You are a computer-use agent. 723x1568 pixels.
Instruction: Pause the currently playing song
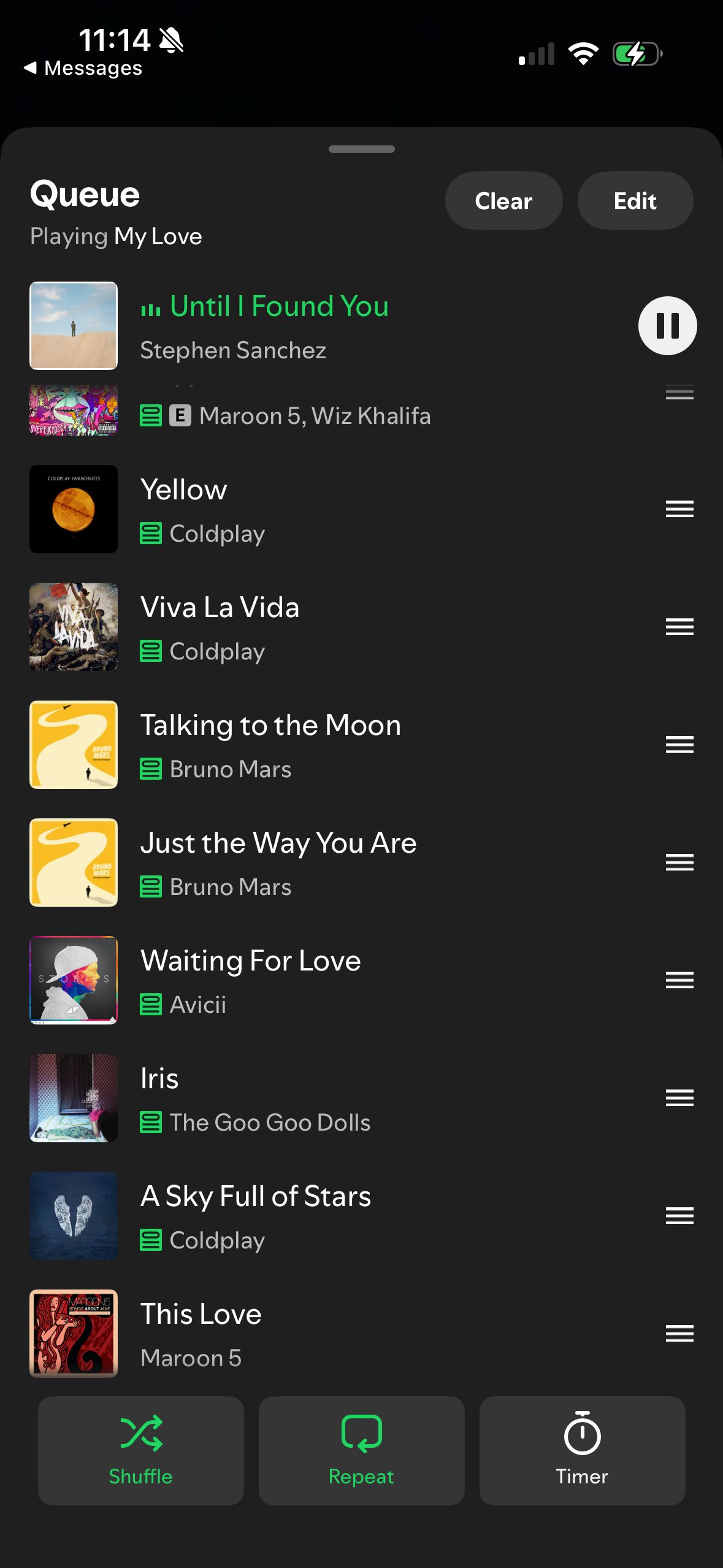coord(667,326)
